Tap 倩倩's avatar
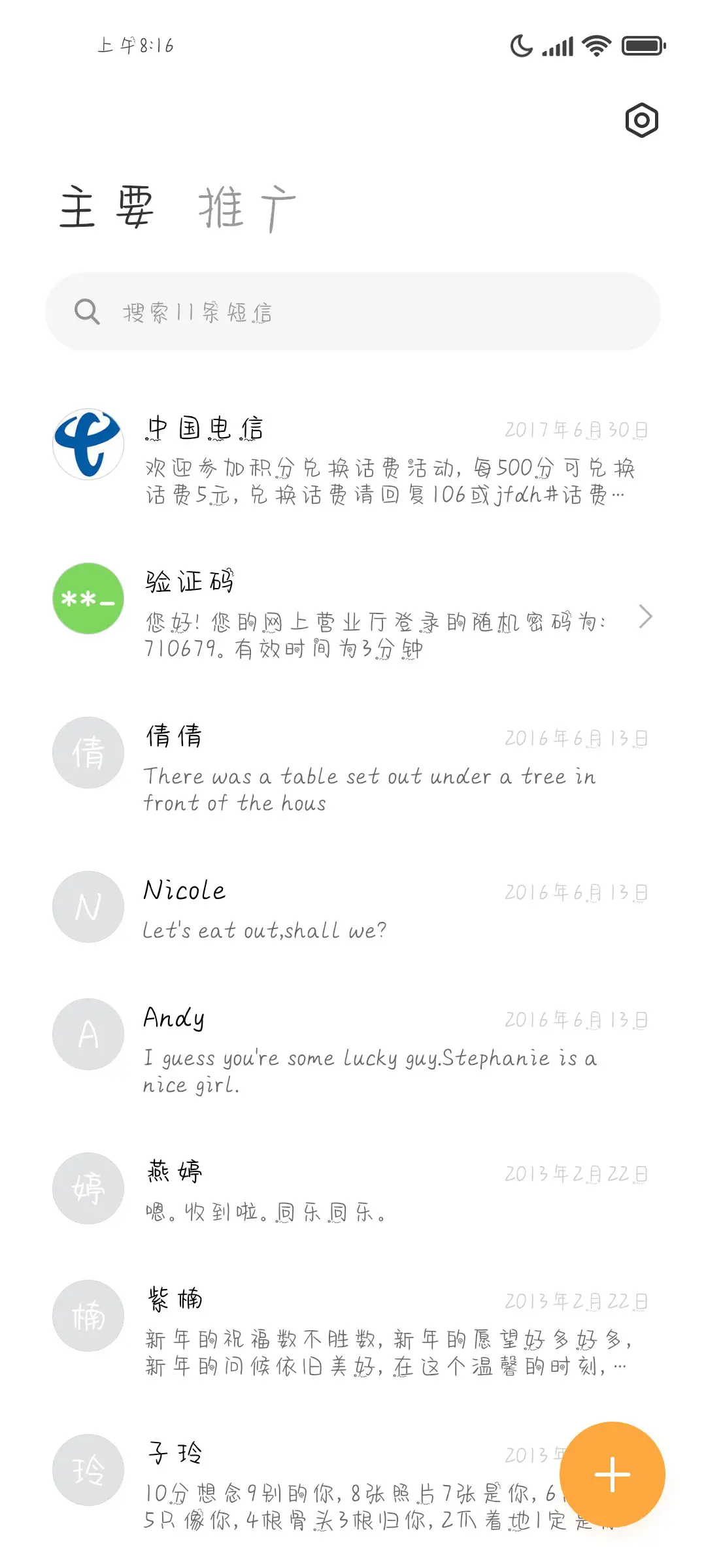706x1568 pixels. coord(88,753)
